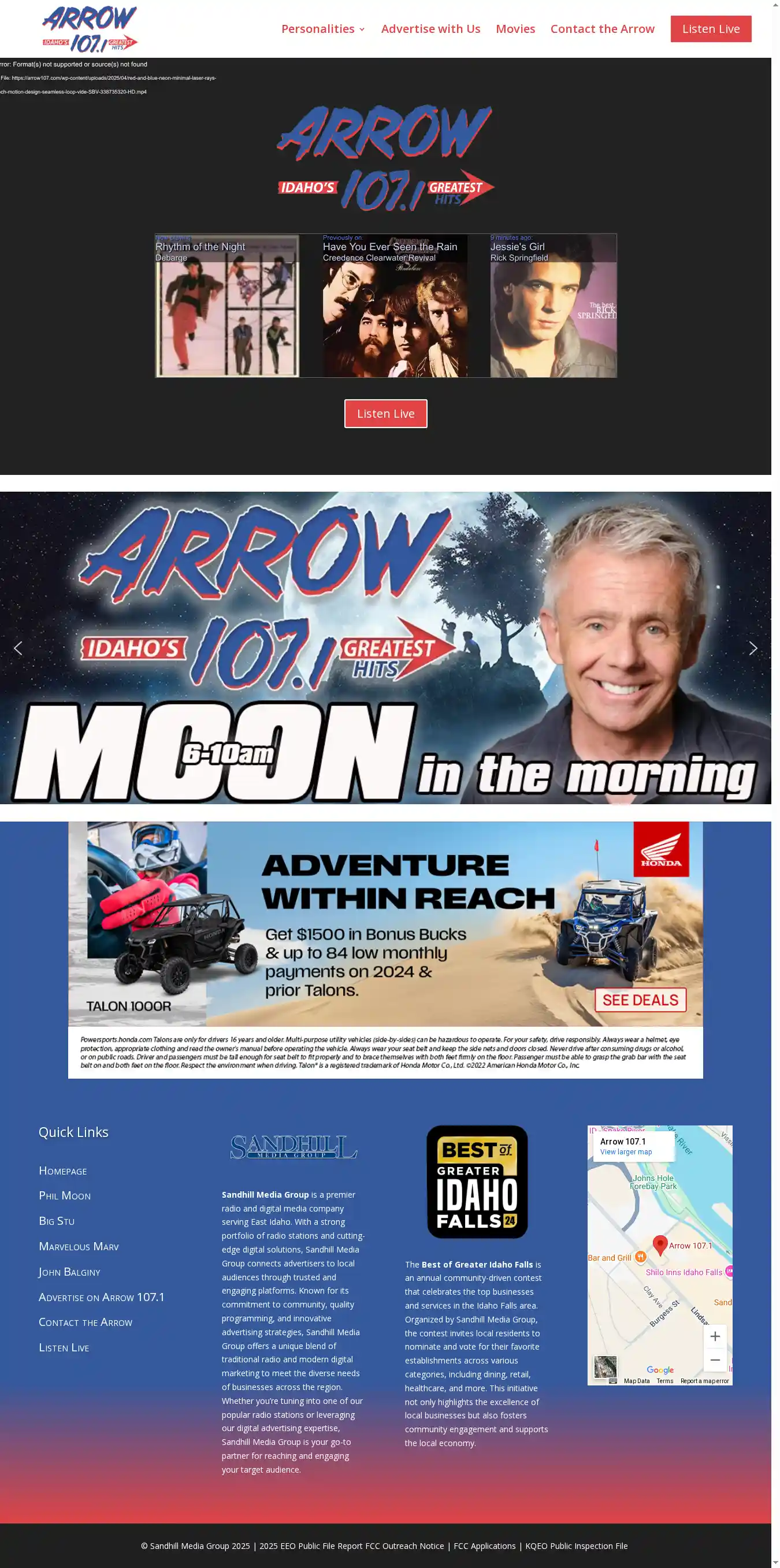Zoom in on the map
Viewport: 780px width, 1568px height.
pos(715,1336)
